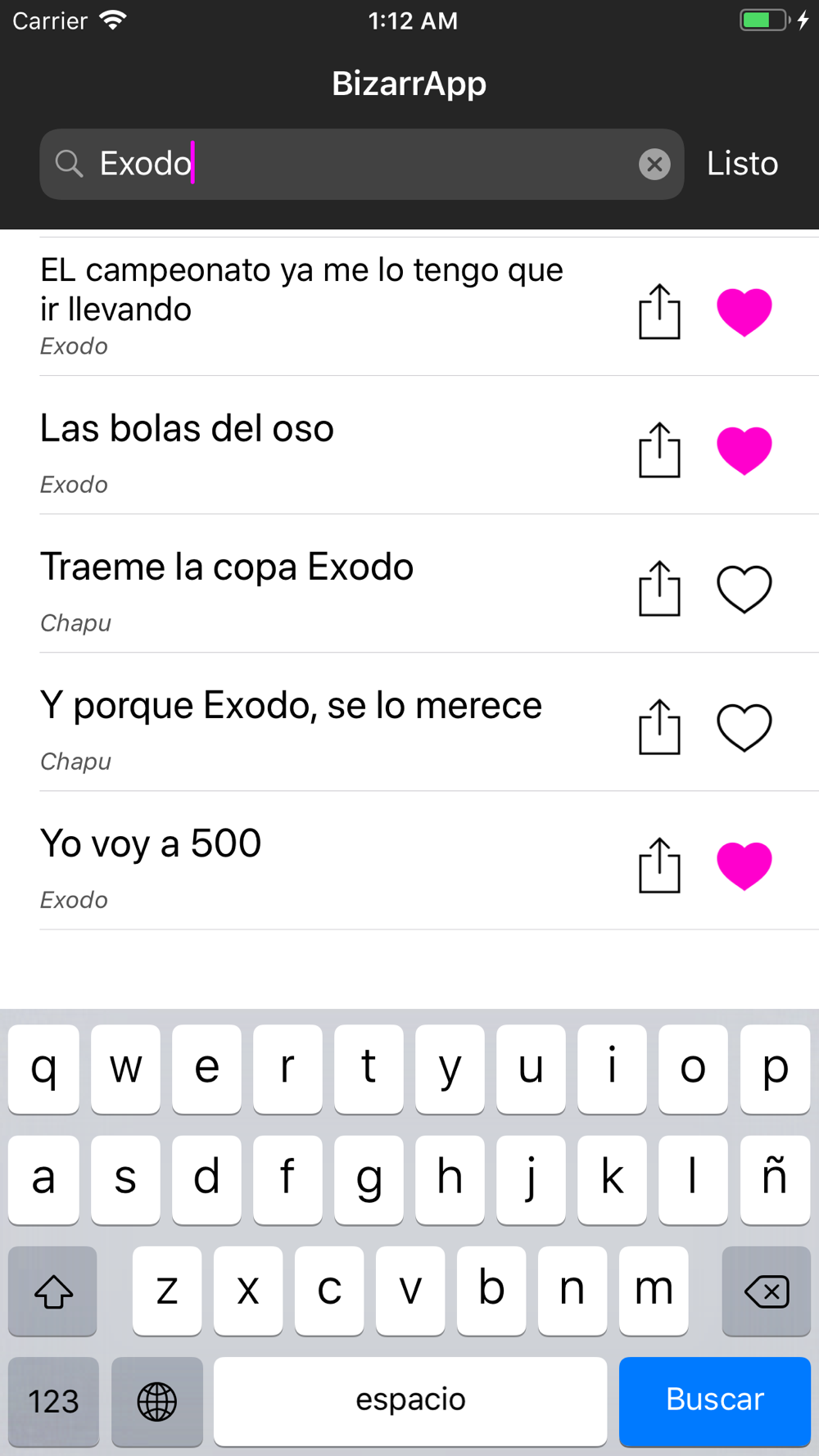Screen dimensions: 819x1456
Task: Favorite 'Y porque Exodo, se lo merece'
Action: [744, 727]
